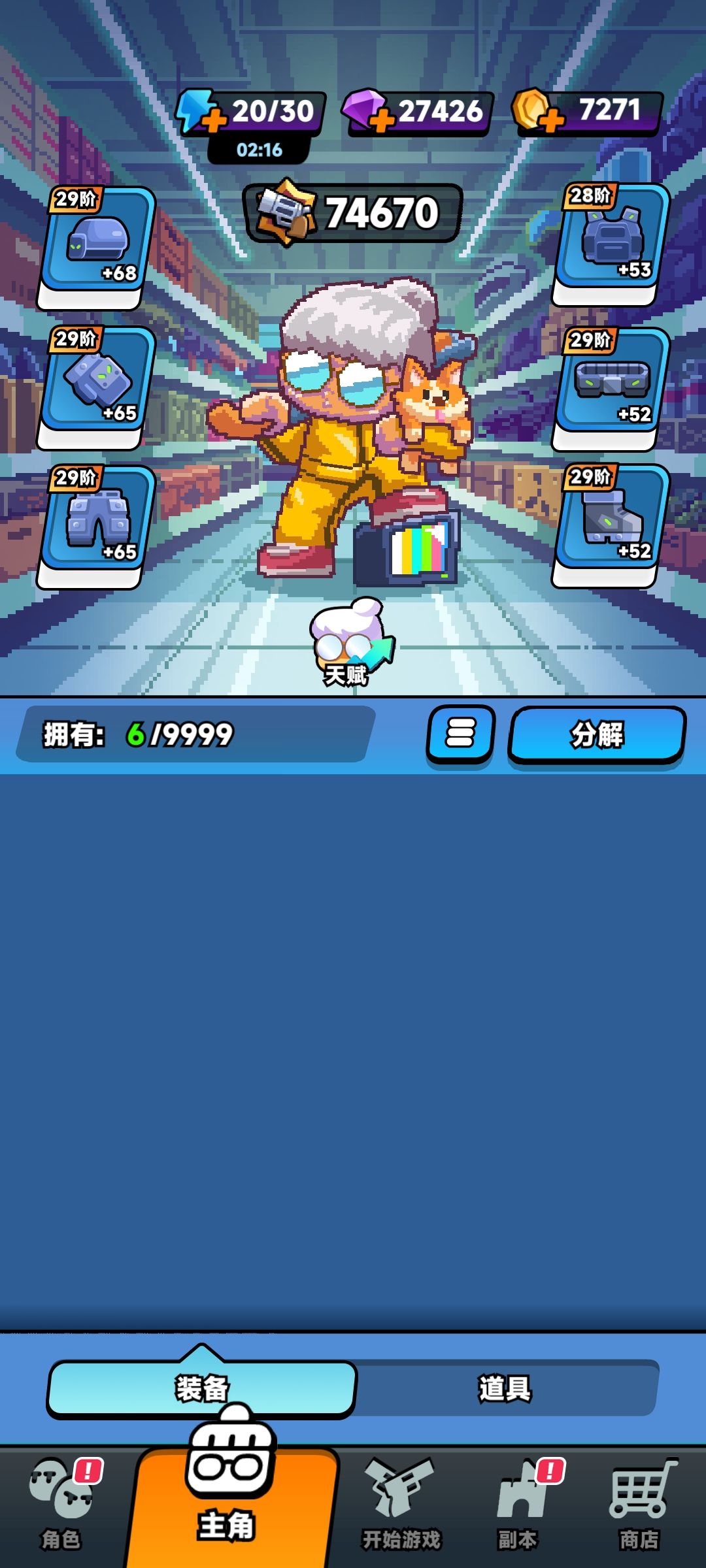Viewport: 706px width, 1568px height.
Task: Open the belt equipment slot
Action: pos(611,389)
